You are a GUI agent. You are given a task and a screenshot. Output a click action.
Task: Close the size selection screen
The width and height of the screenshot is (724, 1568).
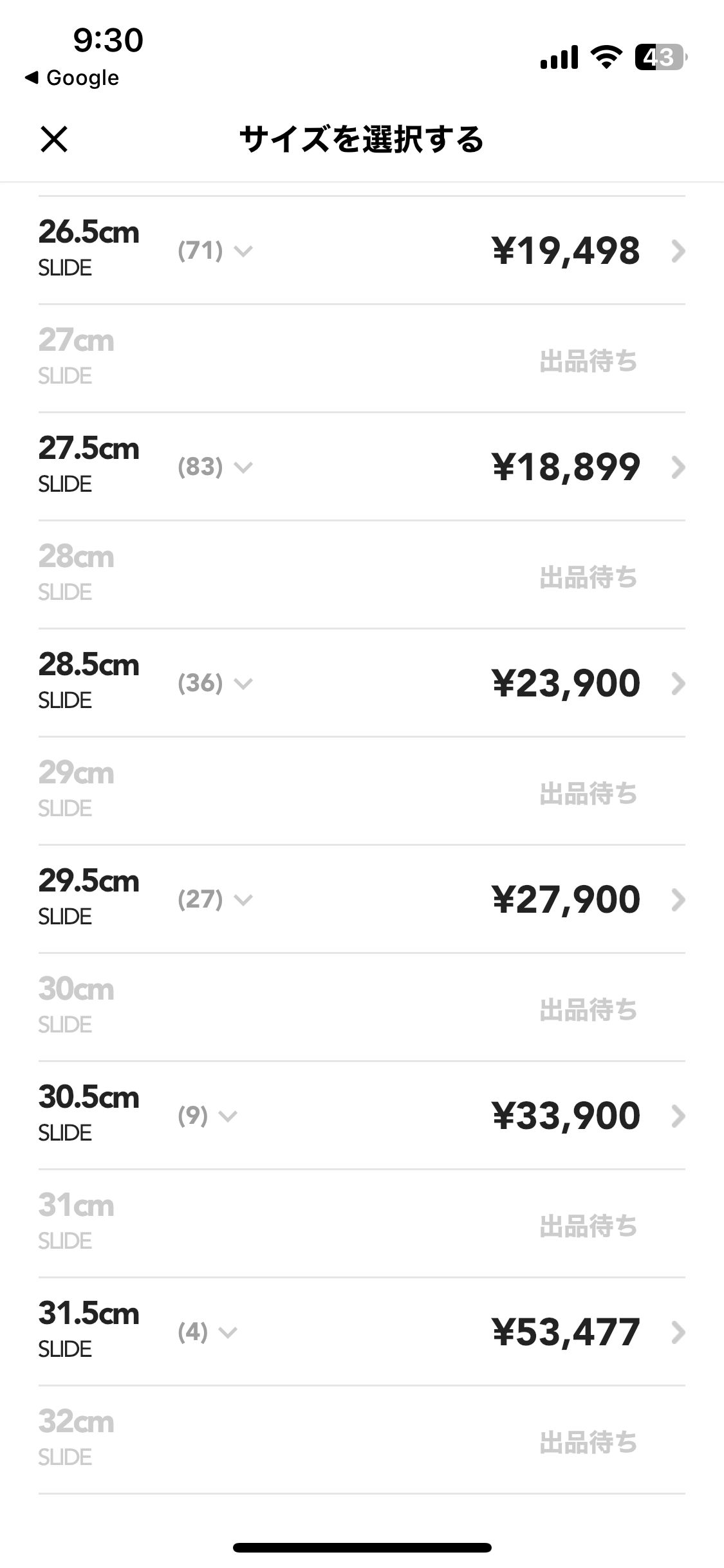click(54, 139)
